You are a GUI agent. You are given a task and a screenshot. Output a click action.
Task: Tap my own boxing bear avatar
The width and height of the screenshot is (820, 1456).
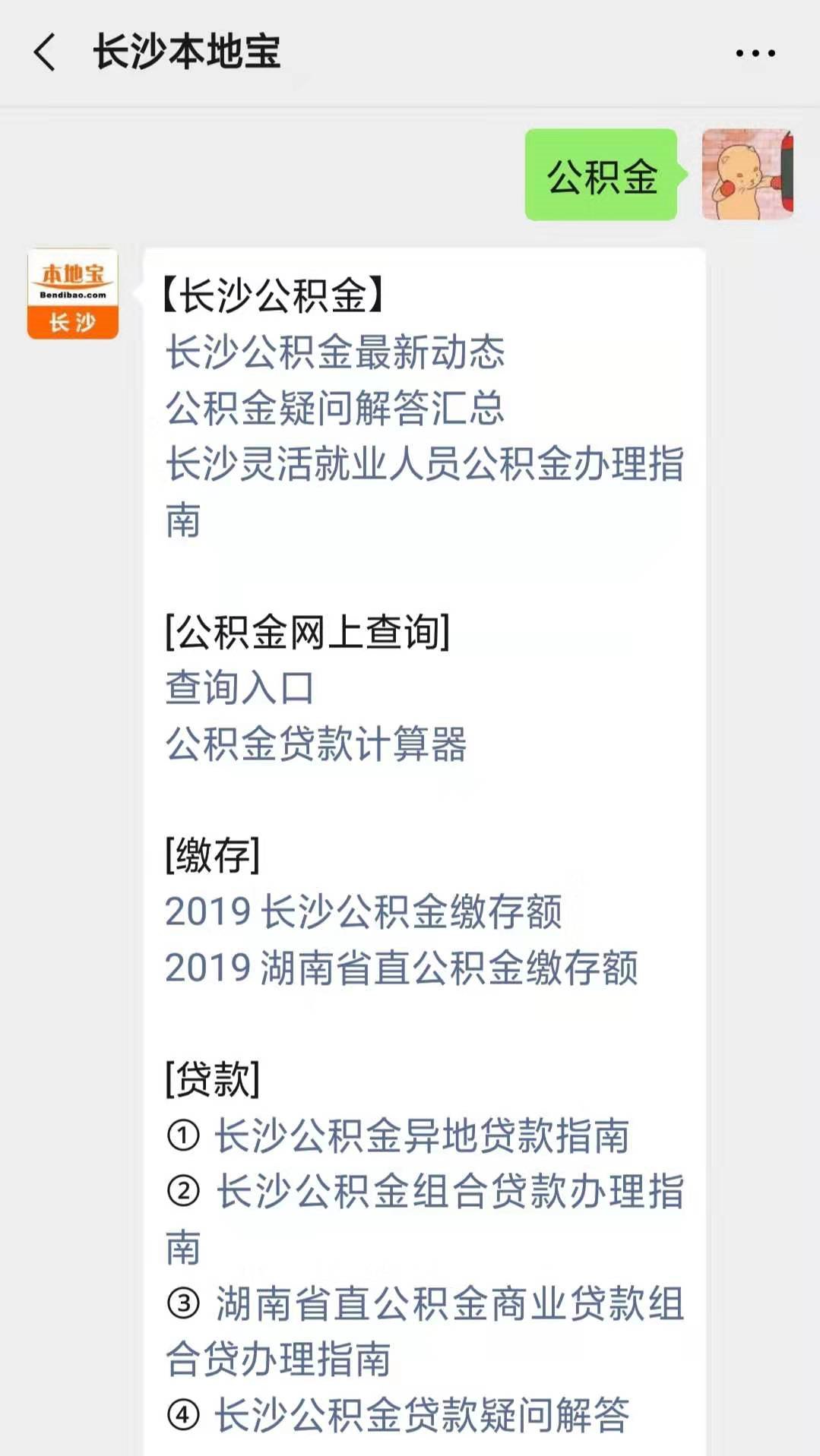[747, 175]
